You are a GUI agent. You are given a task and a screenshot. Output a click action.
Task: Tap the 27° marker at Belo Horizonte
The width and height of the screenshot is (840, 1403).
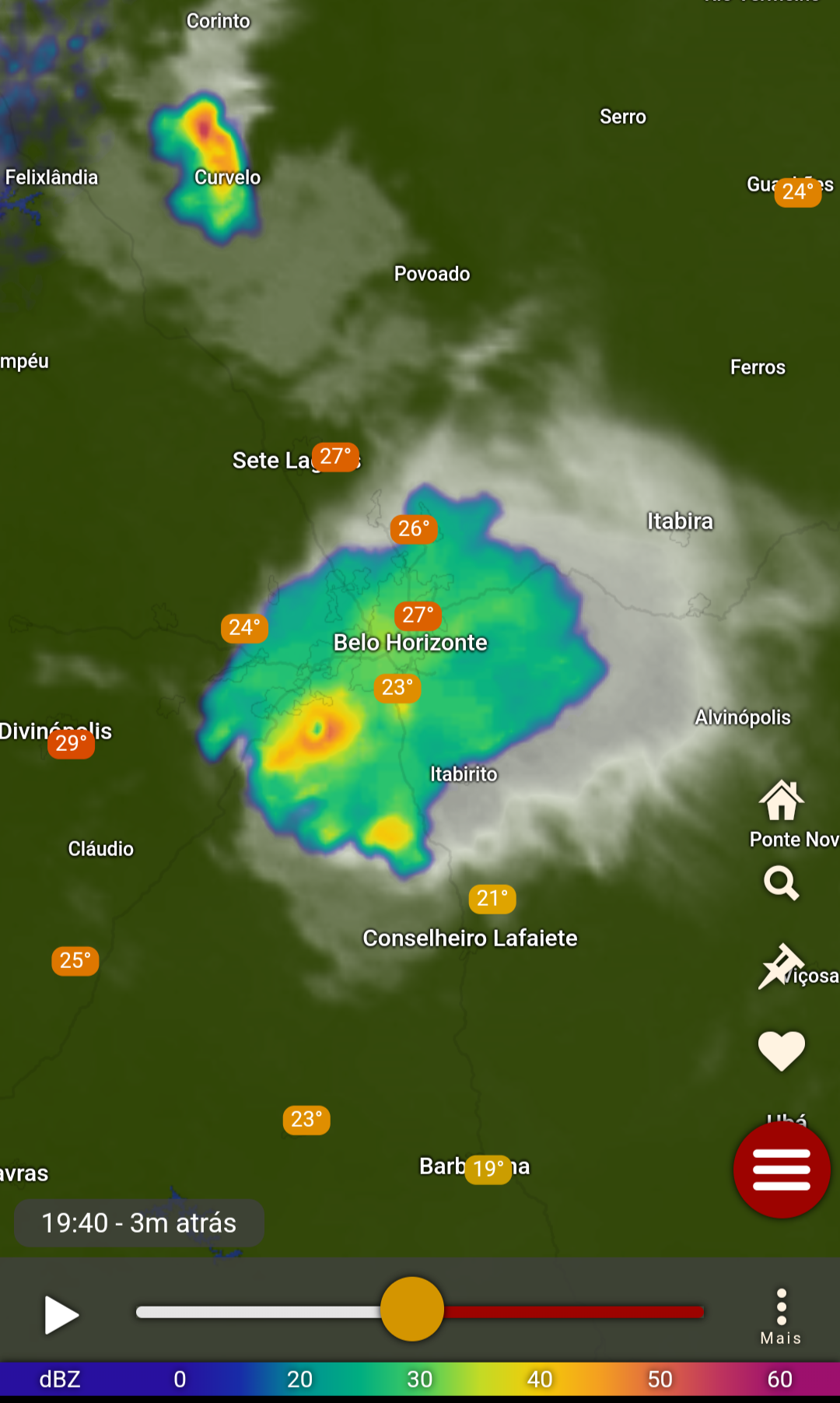click(x=418, y=616)
